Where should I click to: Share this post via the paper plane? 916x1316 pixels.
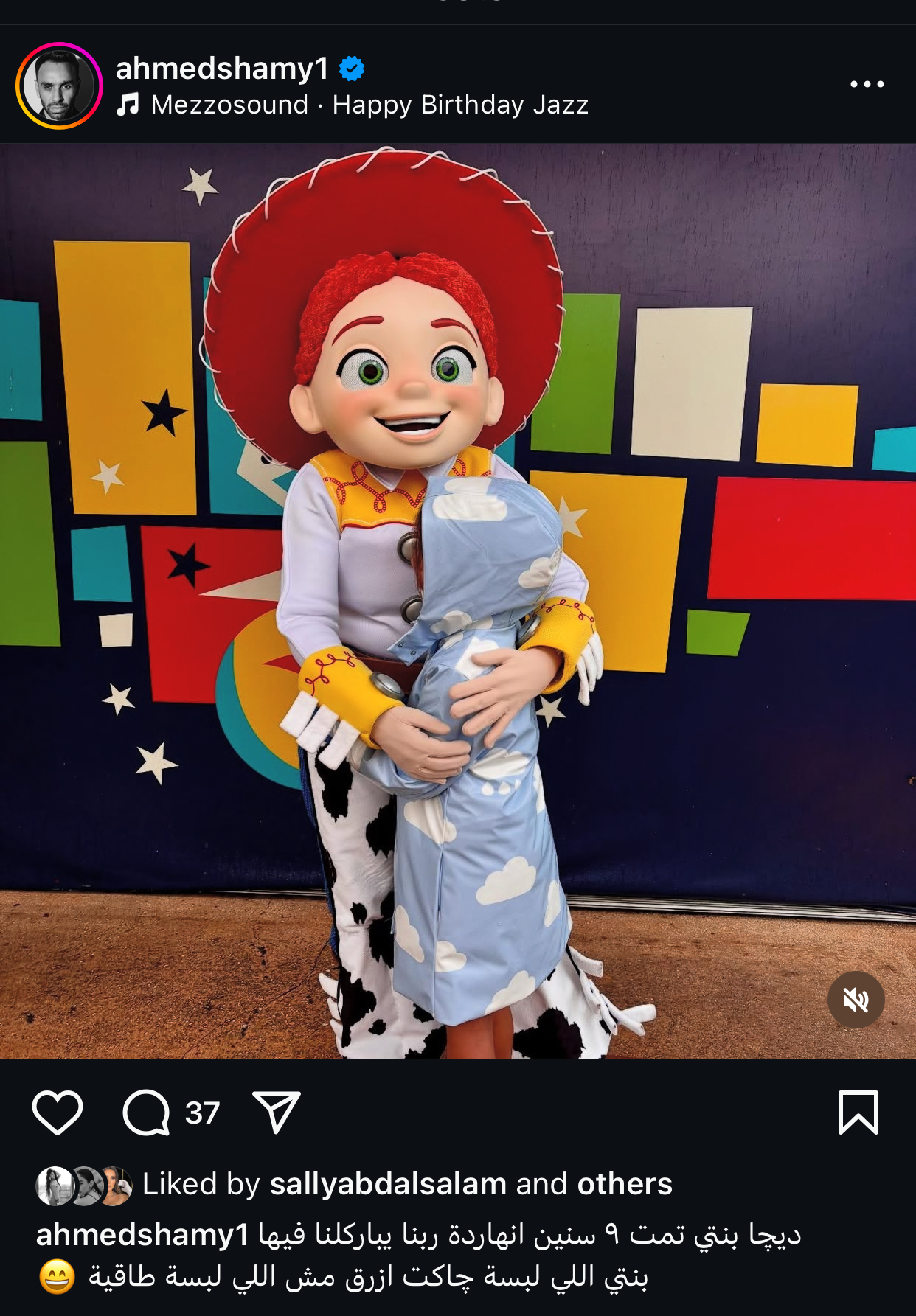pos(277,1112)
